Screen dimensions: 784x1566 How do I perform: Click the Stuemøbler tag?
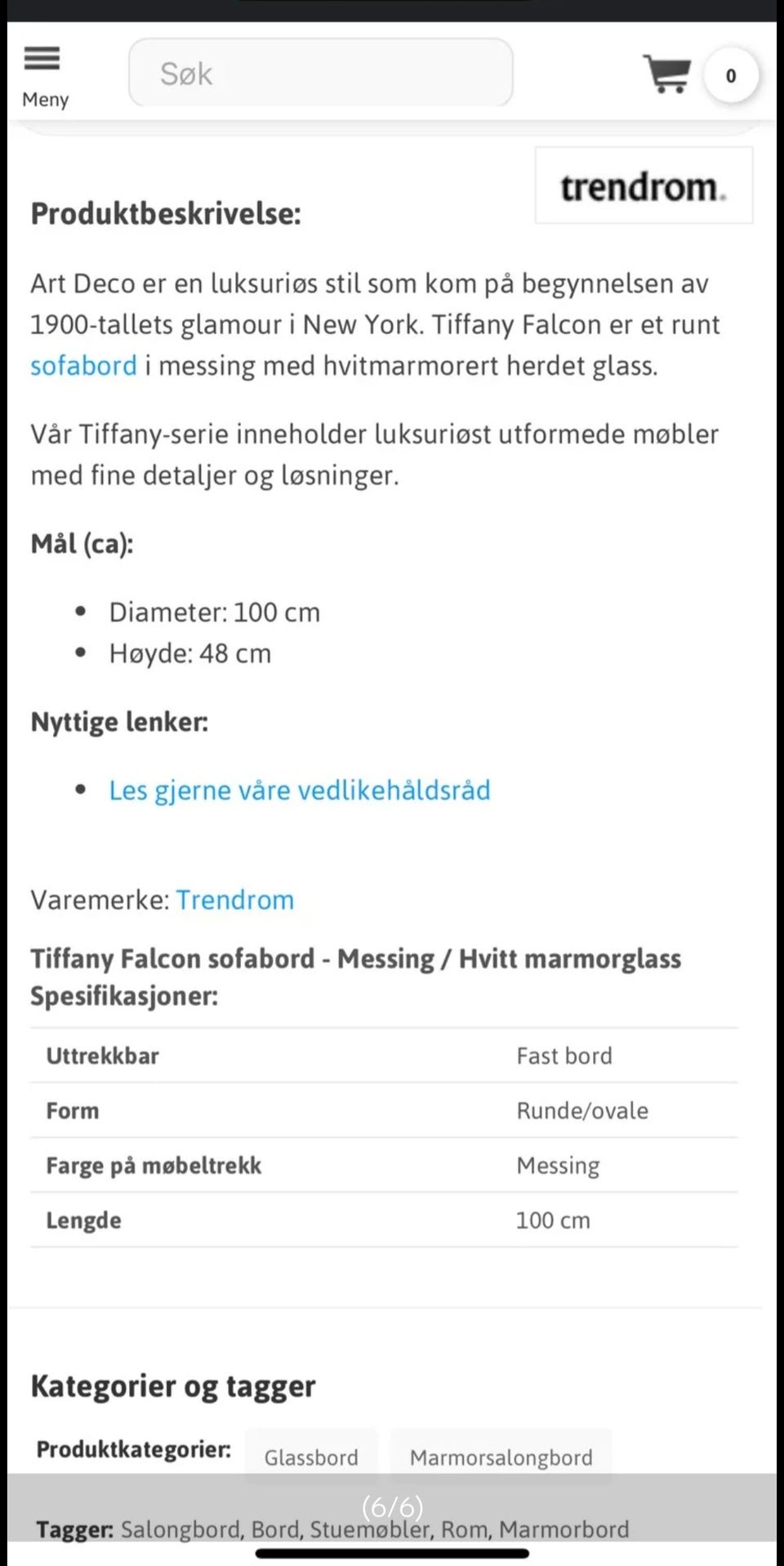pos(369,1529)
